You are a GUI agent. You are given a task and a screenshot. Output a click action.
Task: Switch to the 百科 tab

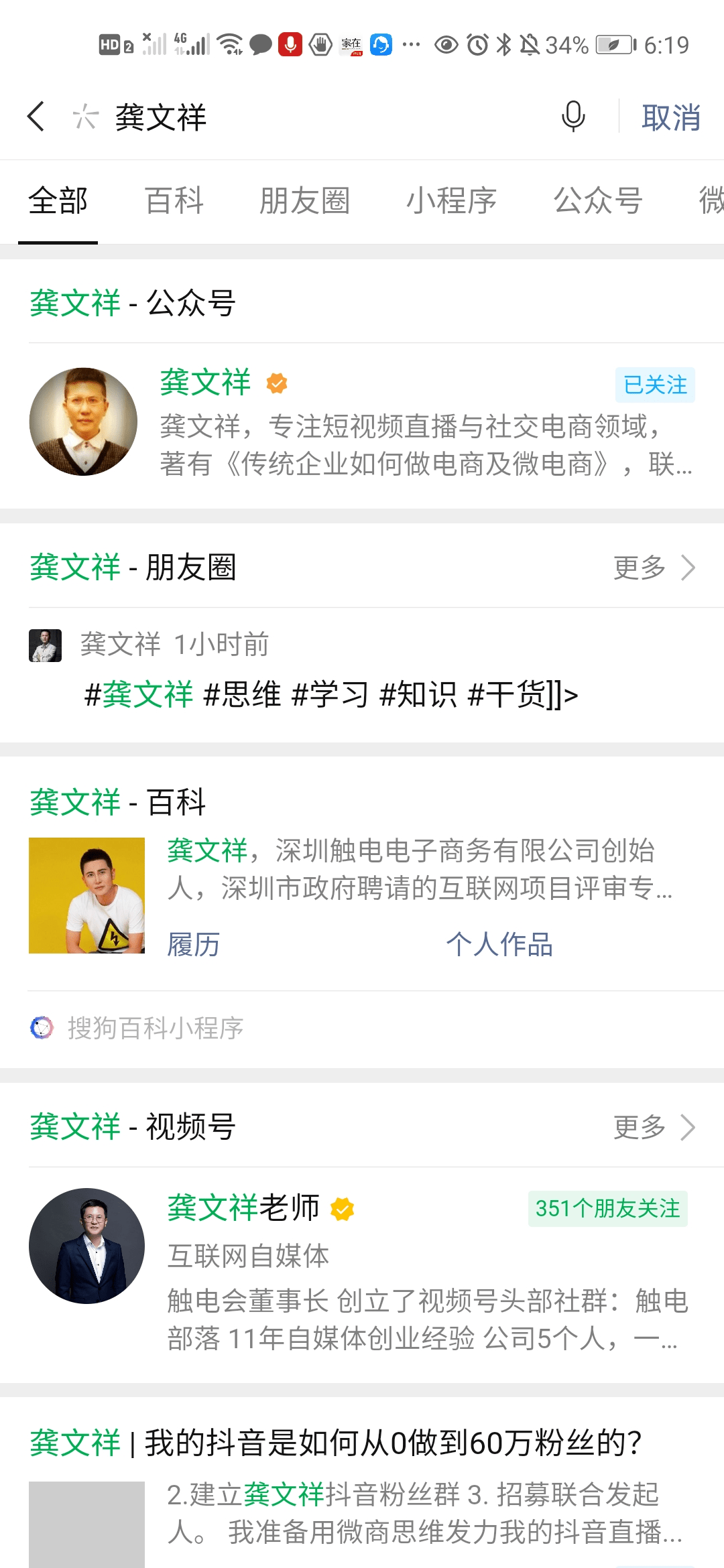174,201
